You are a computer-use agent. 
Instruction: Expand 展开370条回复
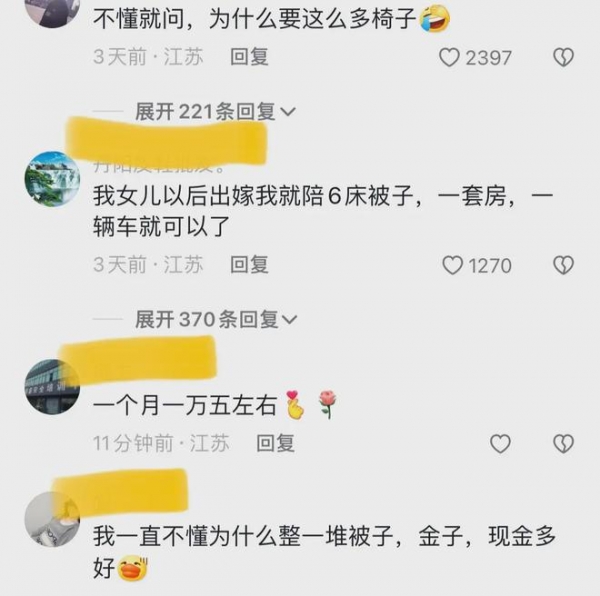[215, 320]
